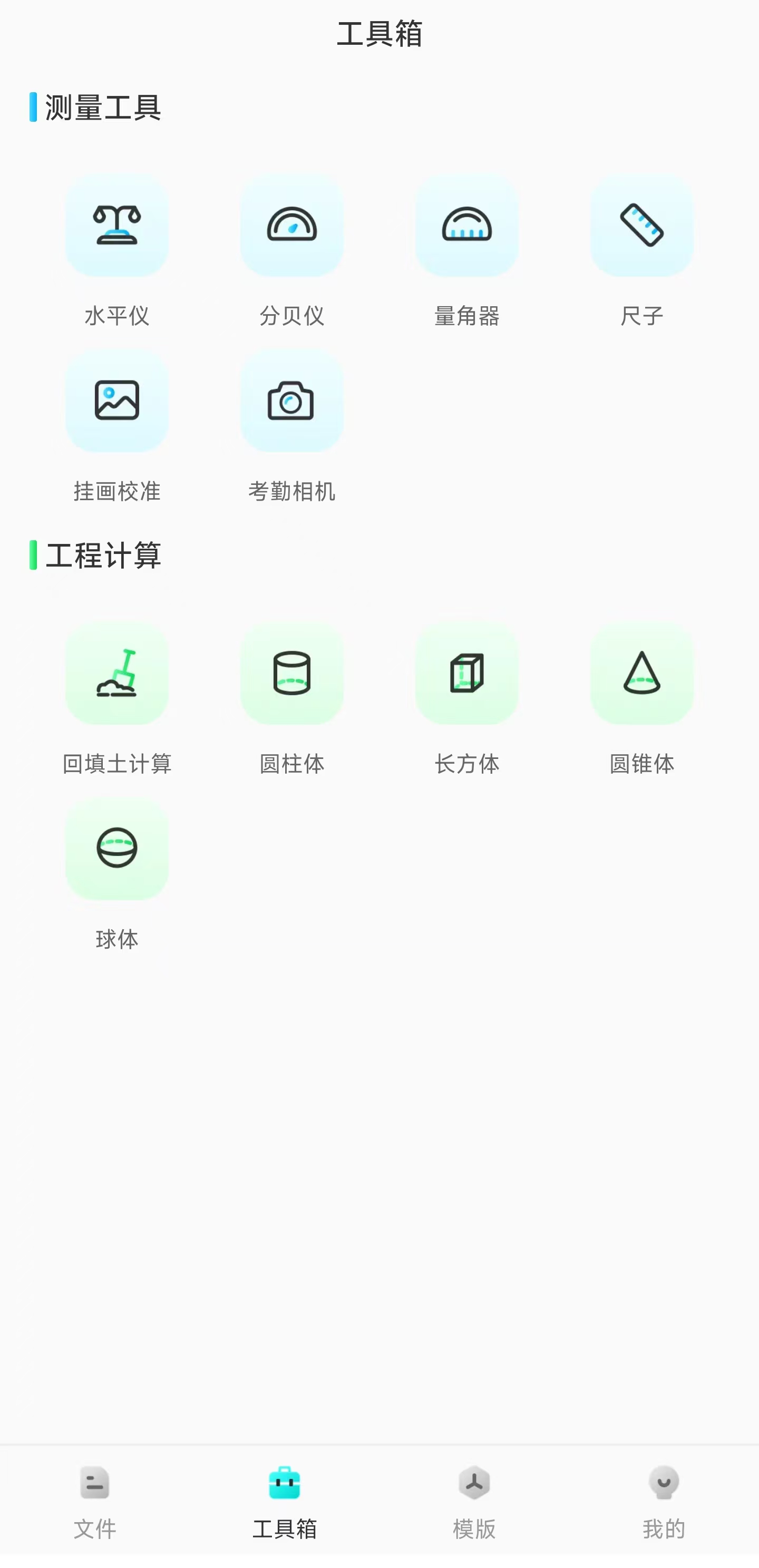Open 挂画校准 picture alignment tool
The width and height of the screenshot is (759, 1568).
(x=116, y=401)
